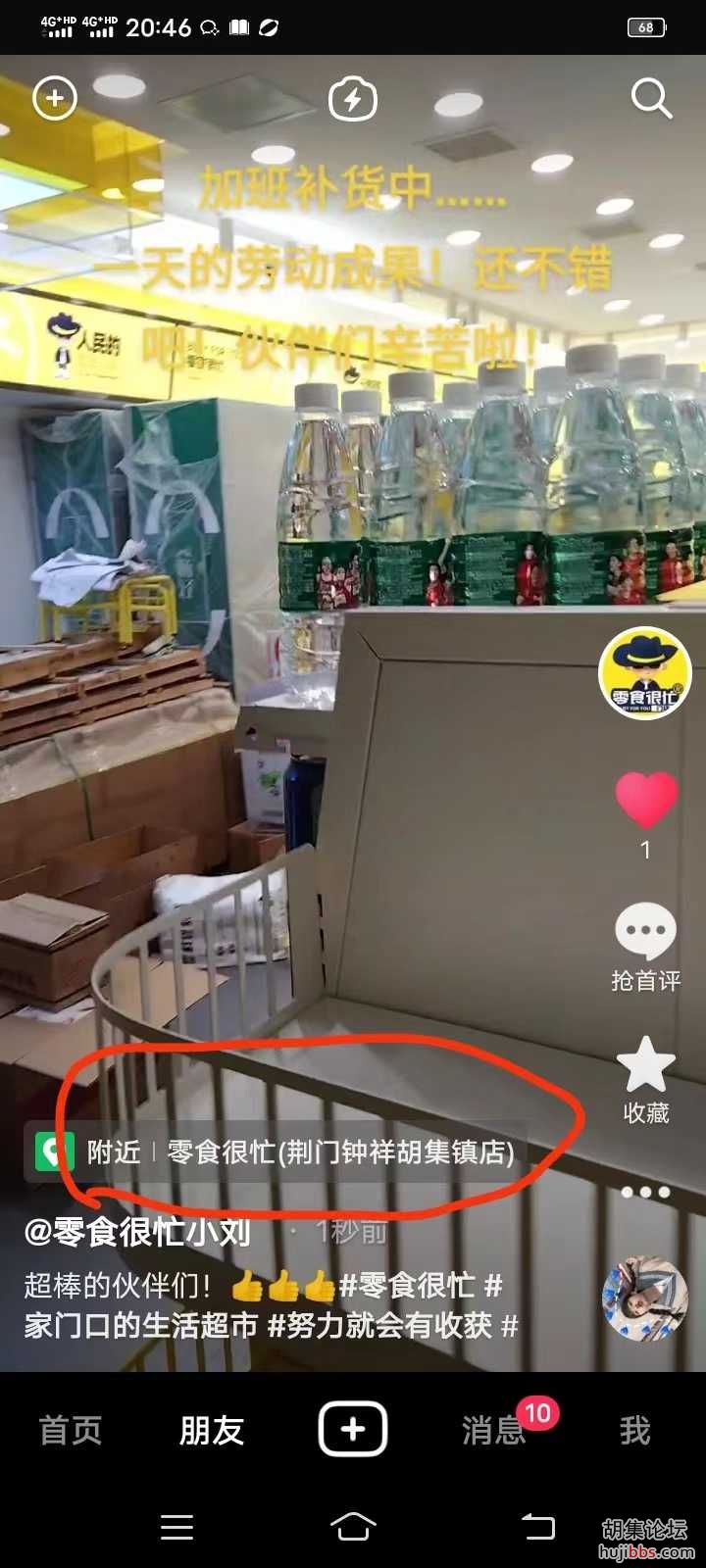Tap the plus circle icon at top left
The image size is (706, 1568).
(55, 99)
